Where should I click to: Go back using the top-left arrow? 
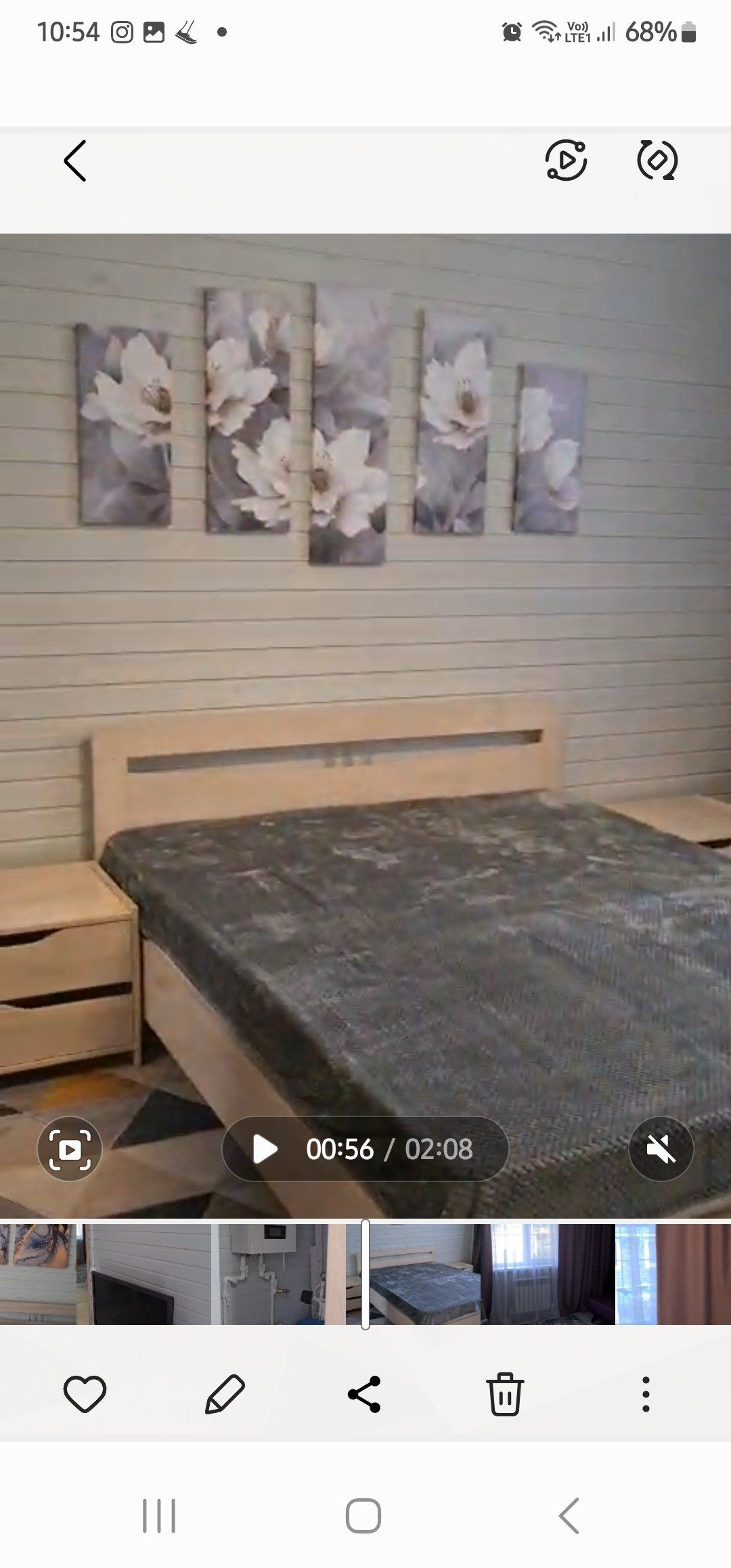[75, 161]
